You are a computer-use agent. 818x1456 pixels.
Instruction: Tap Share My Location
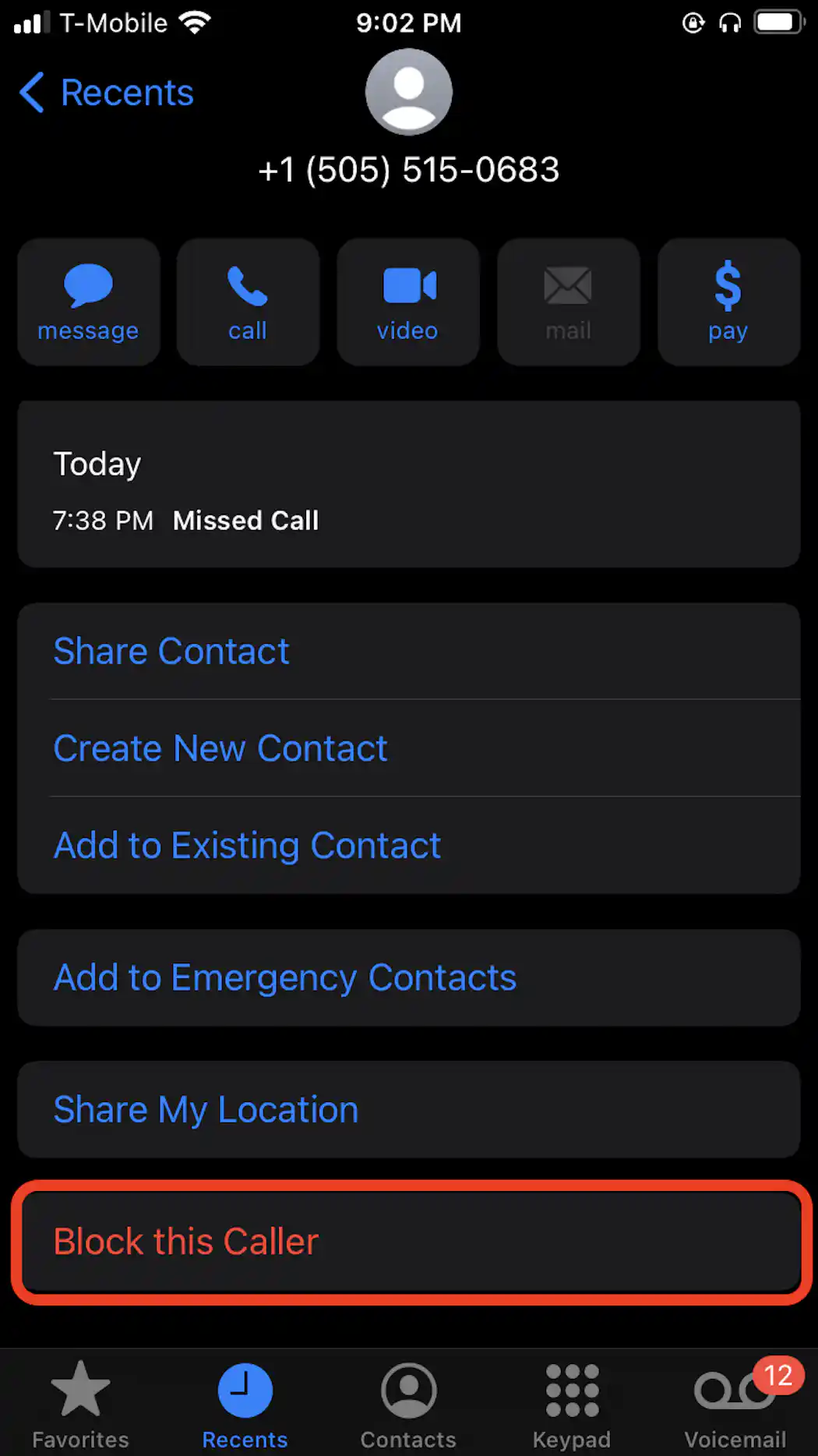(x=205, y=1108)
